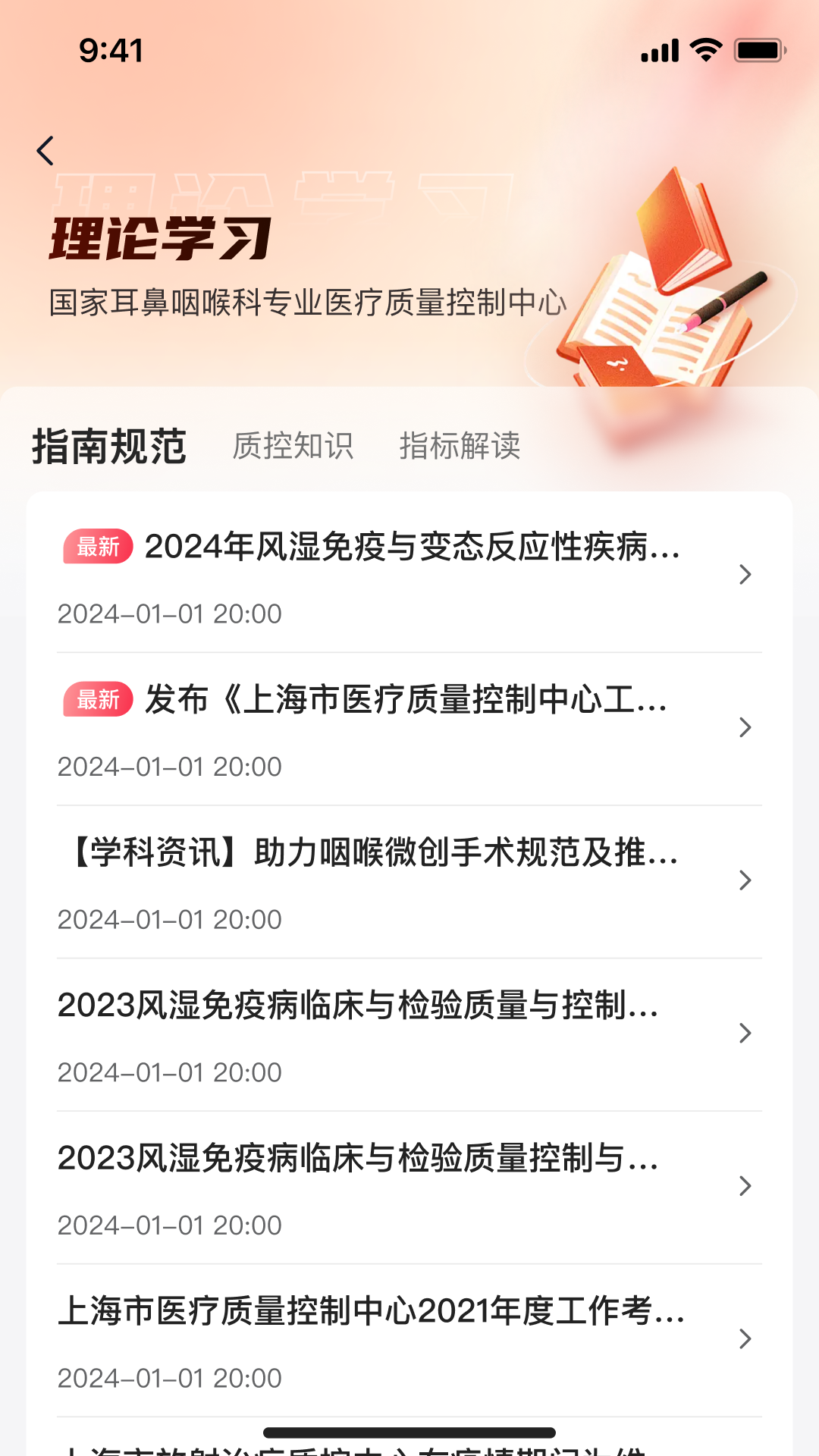Screen dimensions: 819x1456
Task: Open the 发布《上海市医疗质量控制中心工作》 article
Action: pyautogui.click(x=409, y=702)
